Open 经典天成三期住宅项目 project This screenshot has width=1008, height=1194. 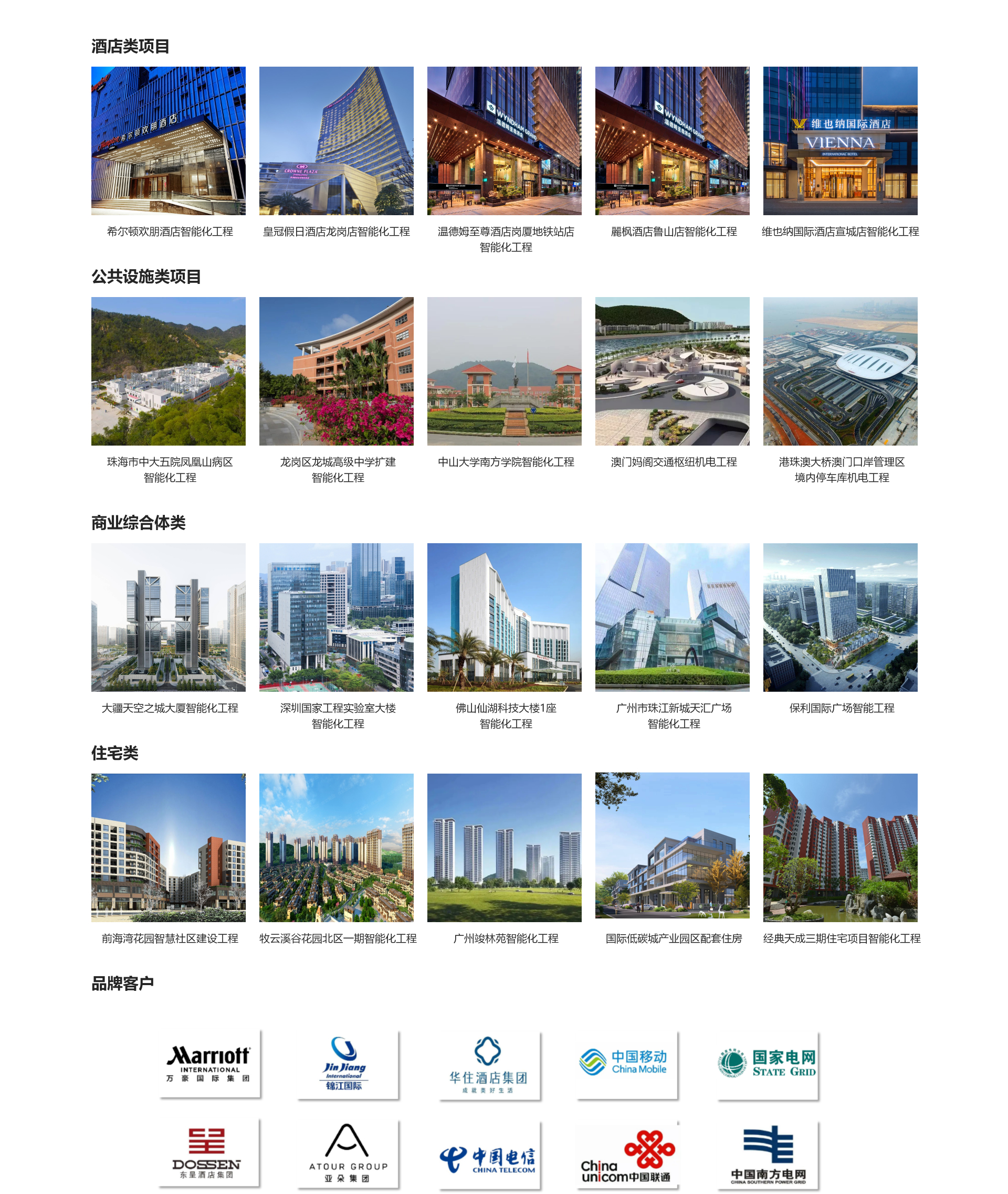tap(840, 847)
